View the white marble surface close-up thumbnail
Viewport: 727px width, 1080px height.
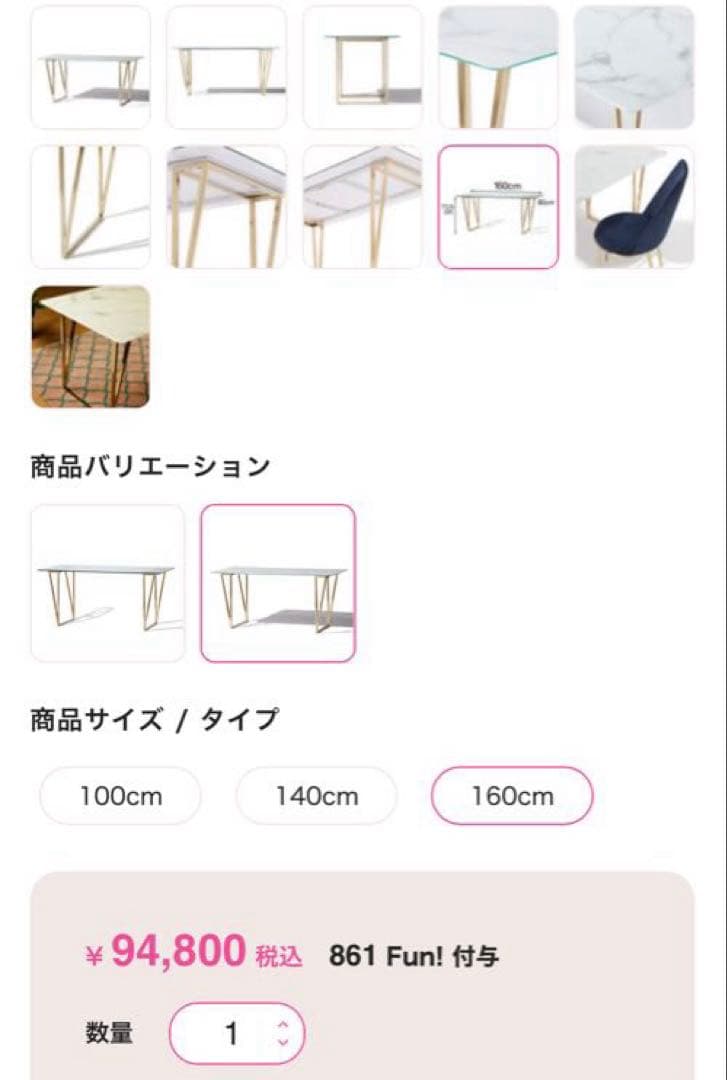point(634,67)
